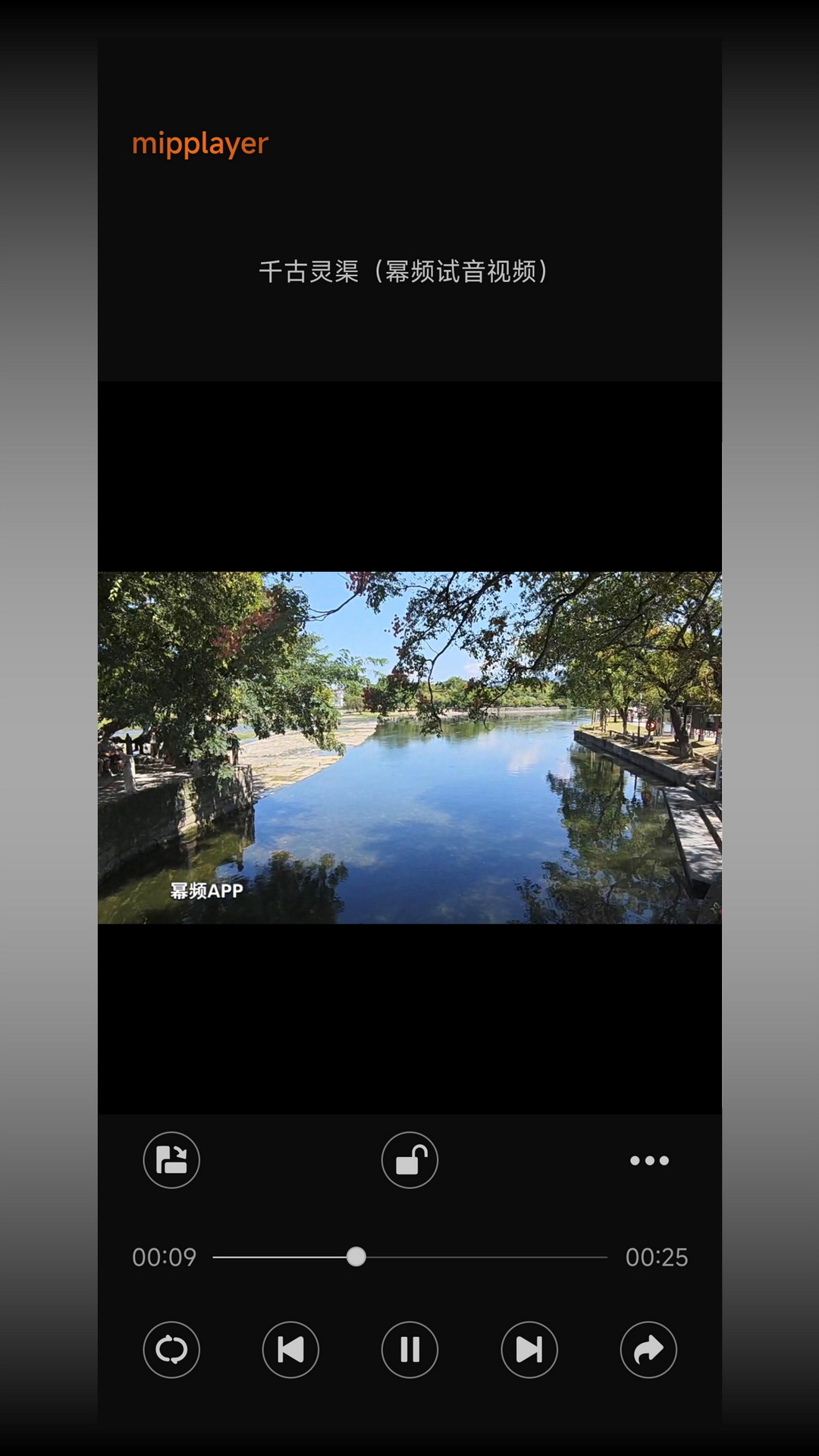The image size is (819, 1456).
Task: Open the three-dot more options menu
Action: click(649, 1160)
